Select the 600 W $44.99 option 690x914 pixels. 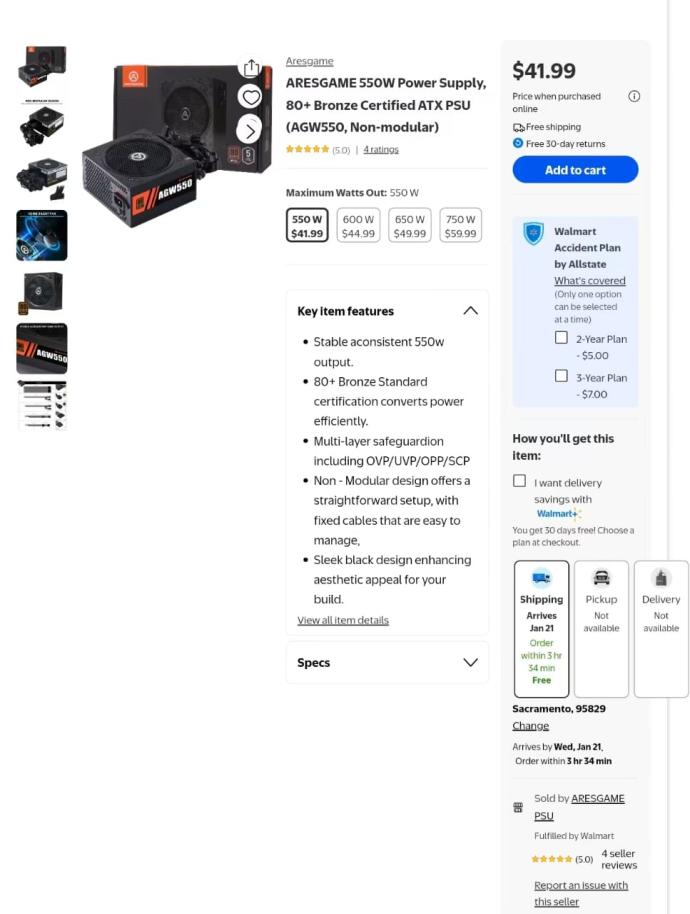[x=358, y=226]
